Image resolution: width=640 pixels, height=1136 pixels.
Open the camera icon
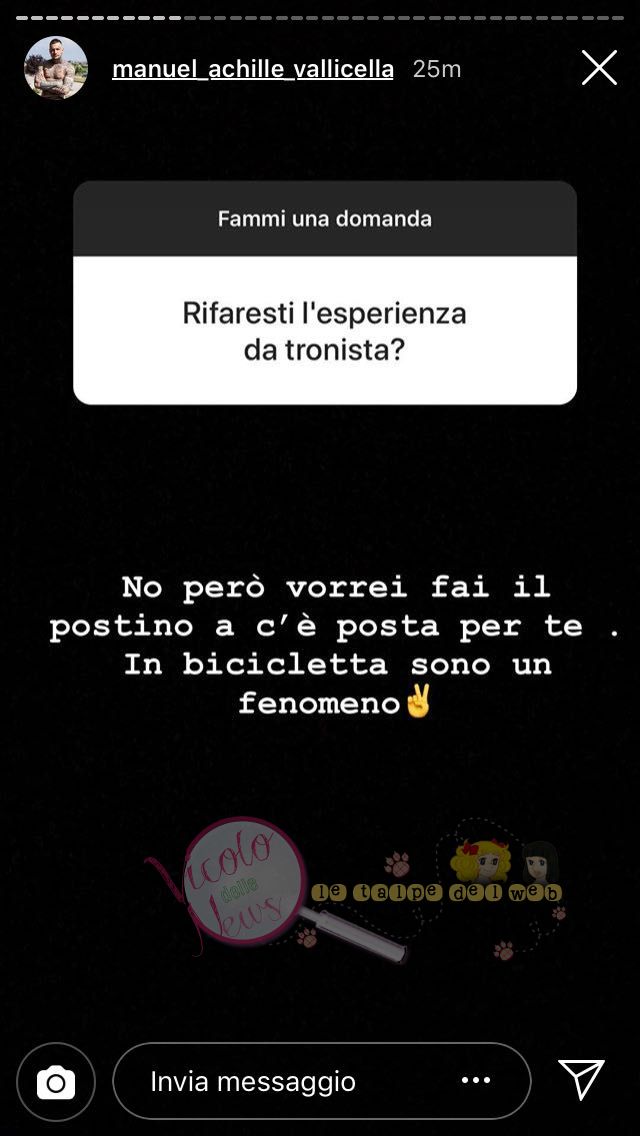click(56, 1081)
